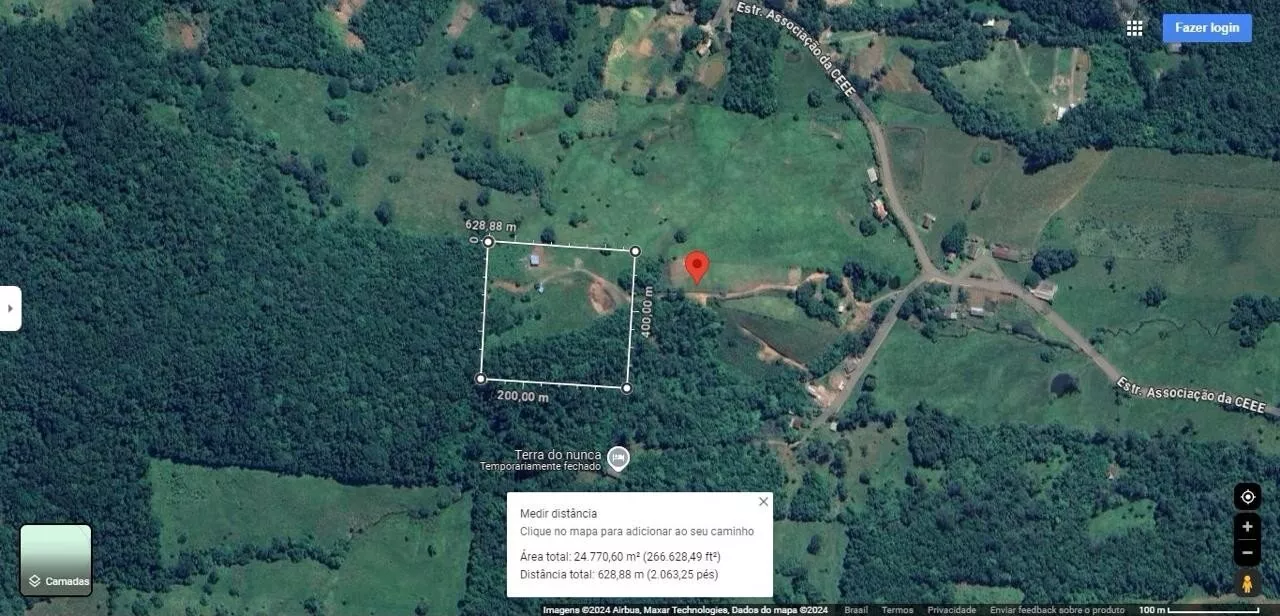Open the Google apps grid
Screen dimensions: 1280x616
coord(1134,28)
